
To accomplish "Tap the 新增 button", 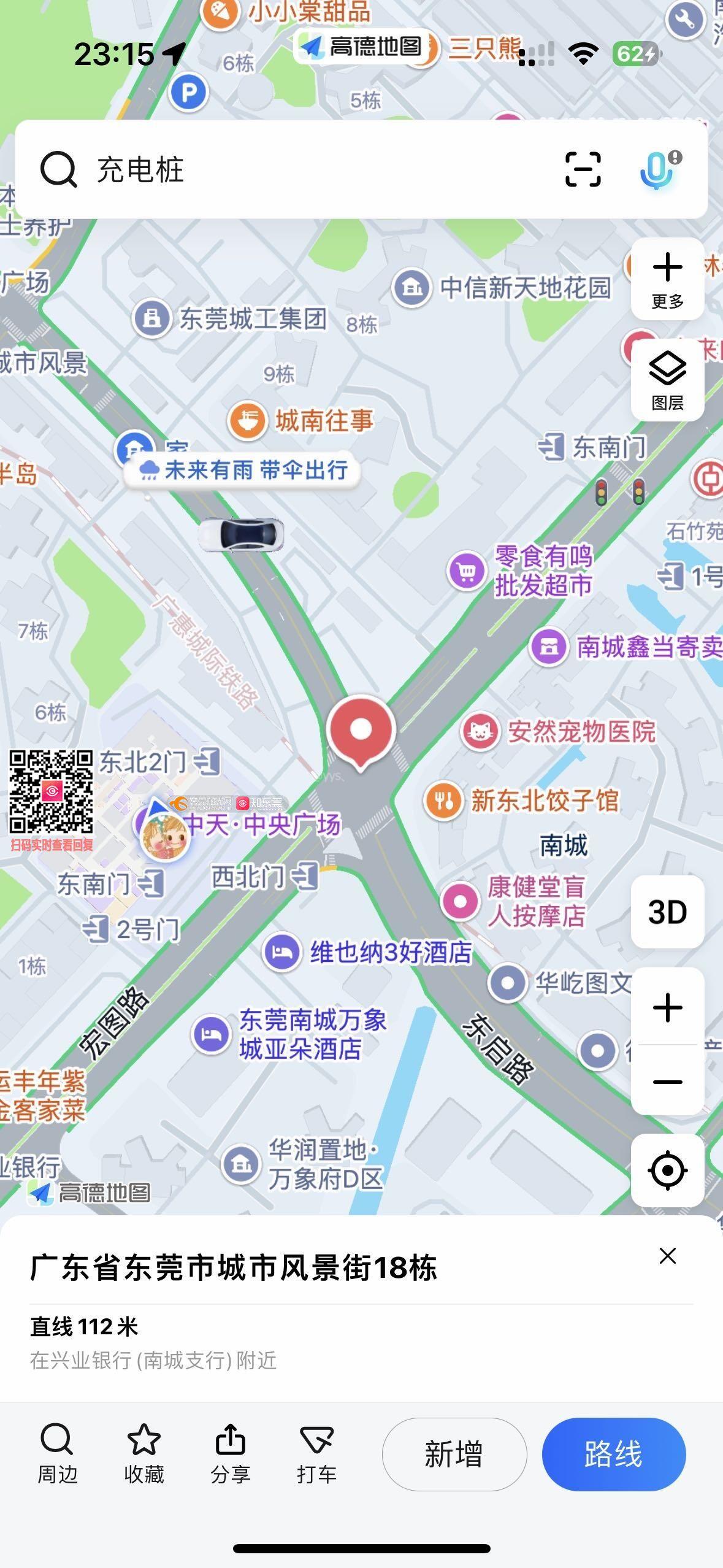I will tap(454, 1454).
